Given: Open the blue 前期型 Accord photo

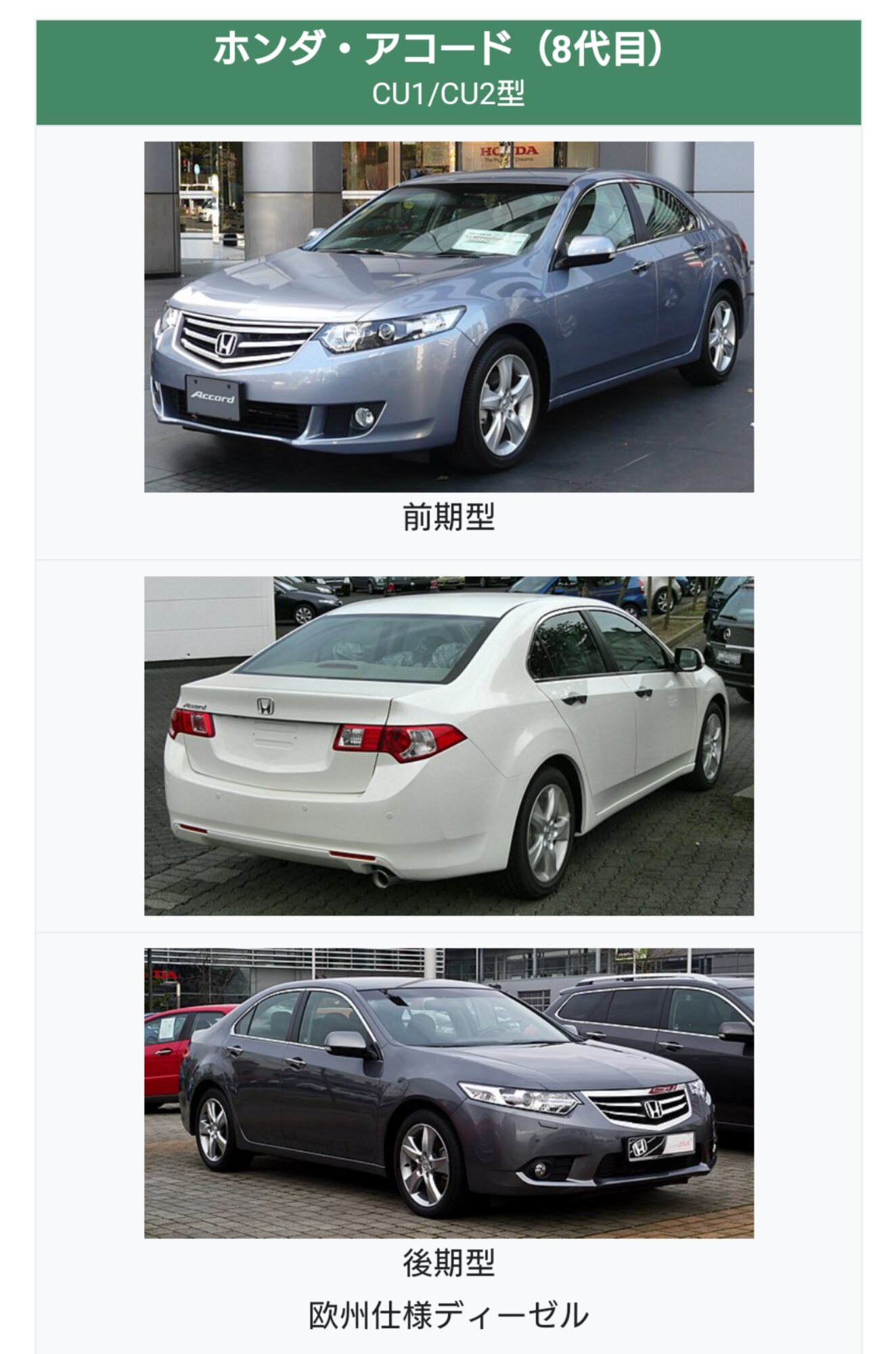Looking at the screenshot, I should pos(449,316).
